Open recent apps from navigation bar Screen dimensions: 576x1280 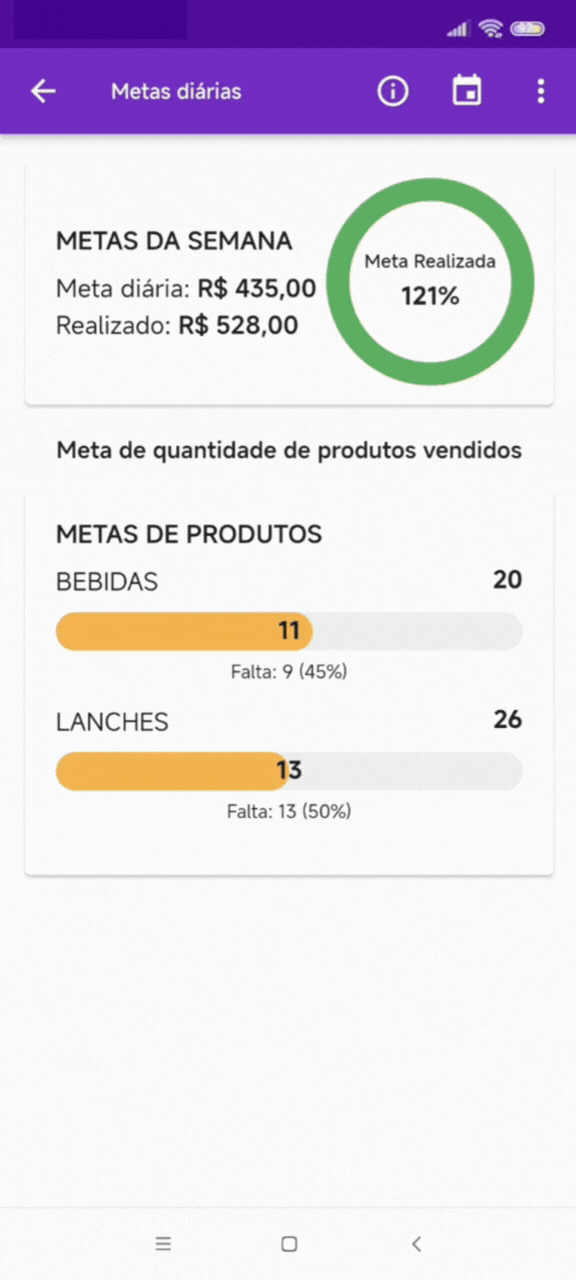tap(163, 1244)
